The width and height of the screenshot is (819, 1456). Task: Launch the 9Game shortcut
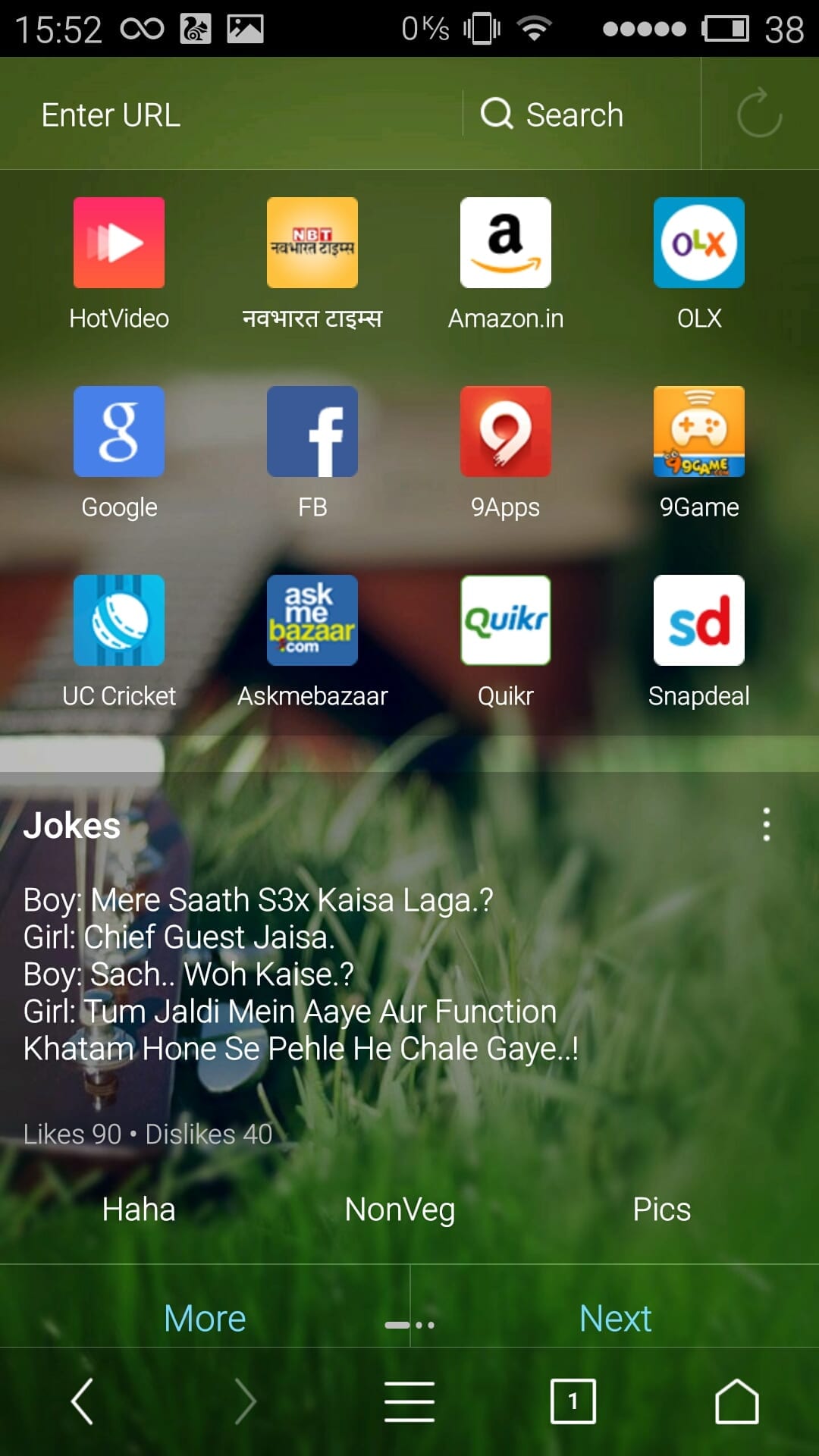[699, 453]
